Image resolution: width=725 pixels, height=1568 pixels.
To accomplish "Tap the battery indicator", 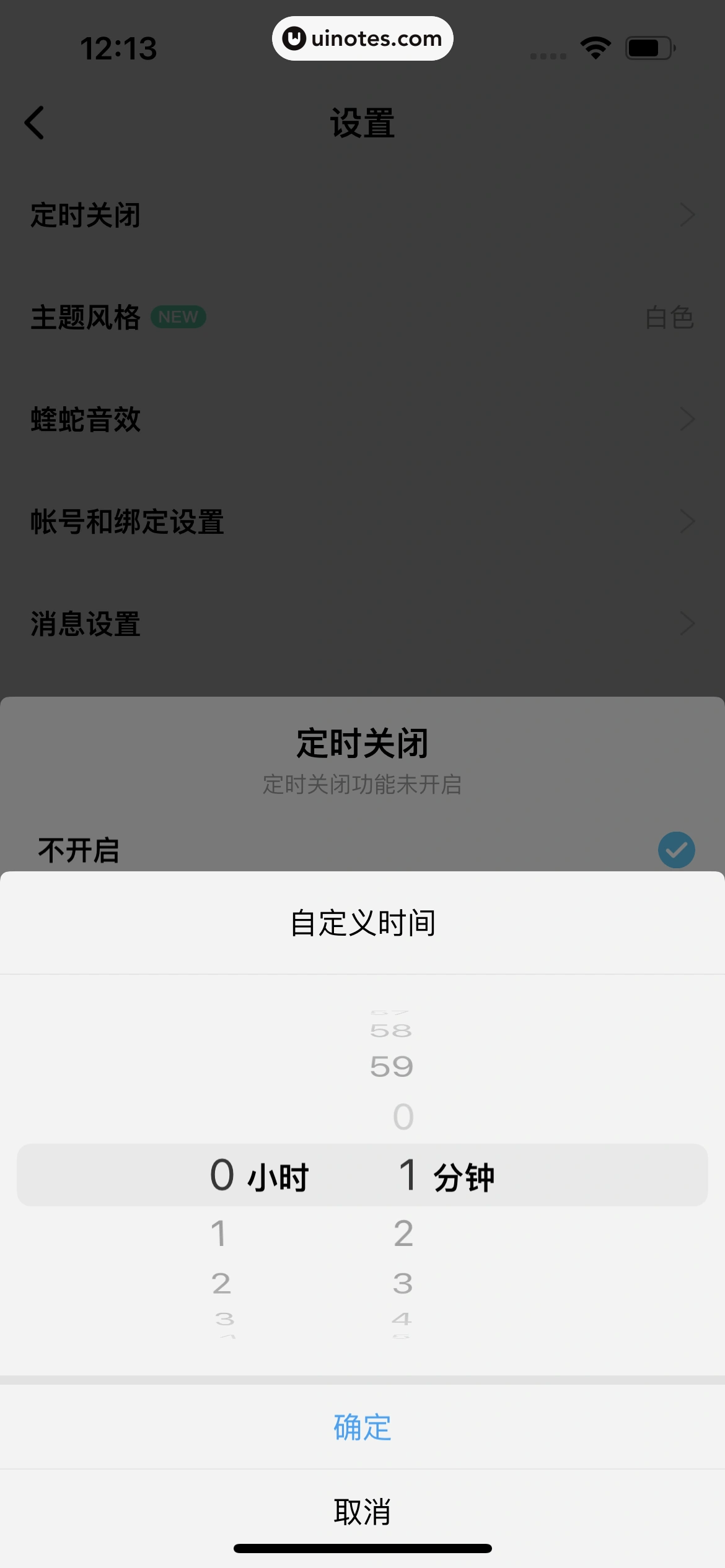I will coord(648,46).
